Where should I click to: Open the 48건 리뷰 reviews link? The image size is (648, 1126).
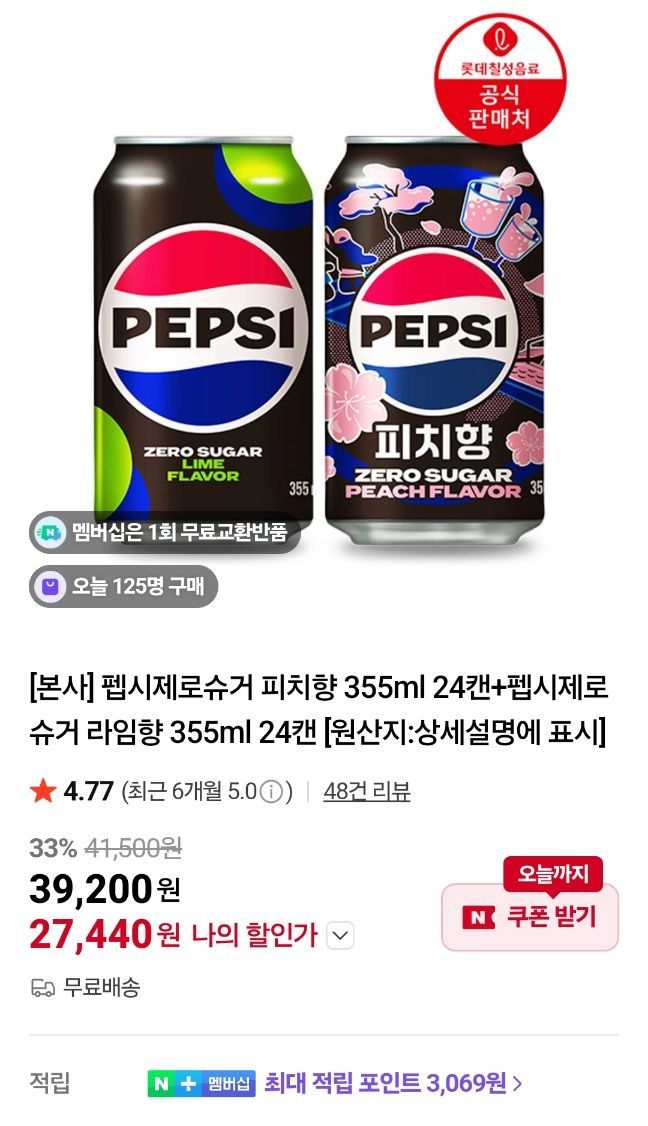(x=367, y=792)
